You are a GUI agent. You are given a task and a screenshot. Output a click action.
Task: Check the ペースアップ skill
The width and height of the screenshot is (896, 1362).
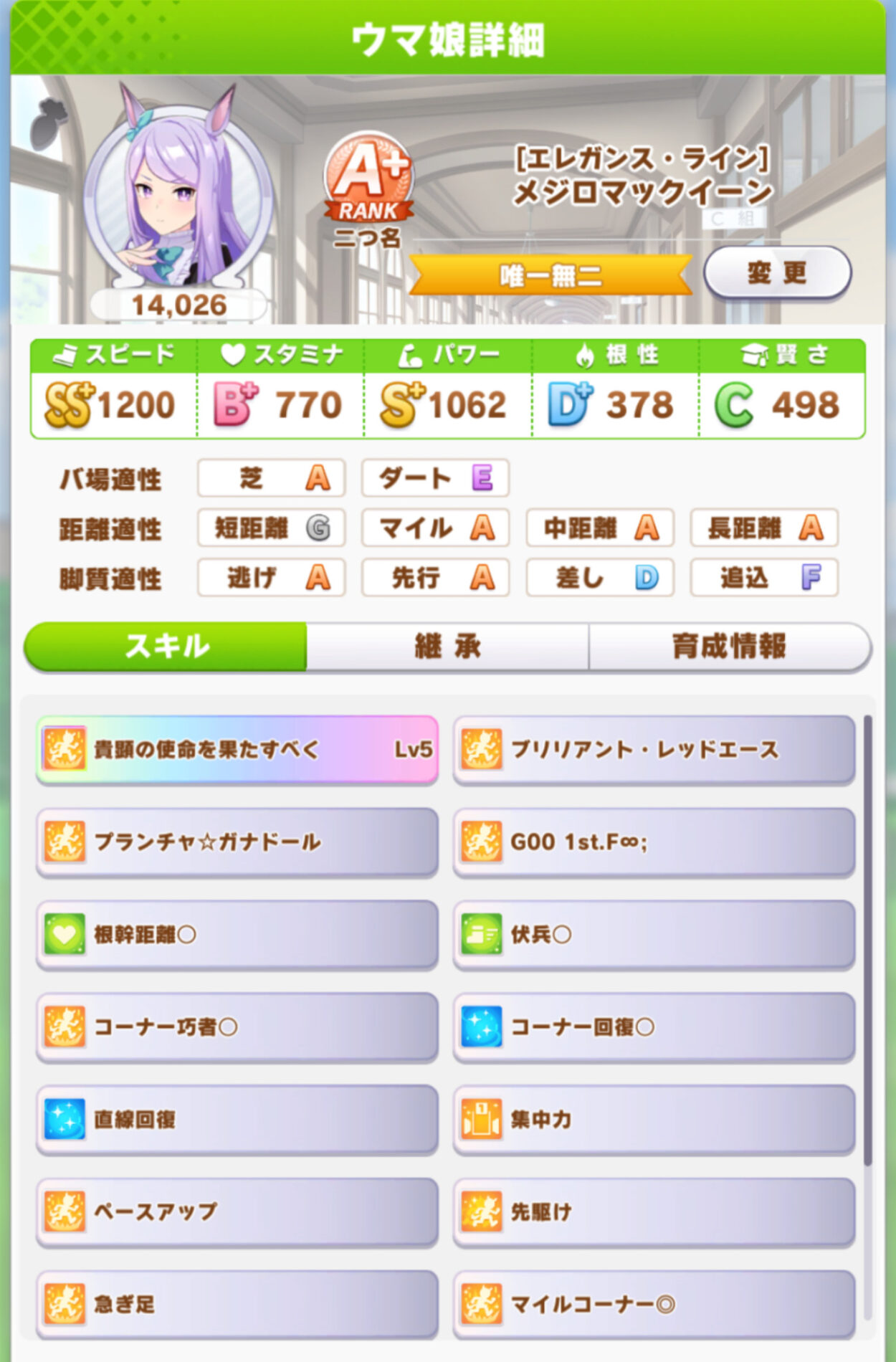pos(237,1211)
